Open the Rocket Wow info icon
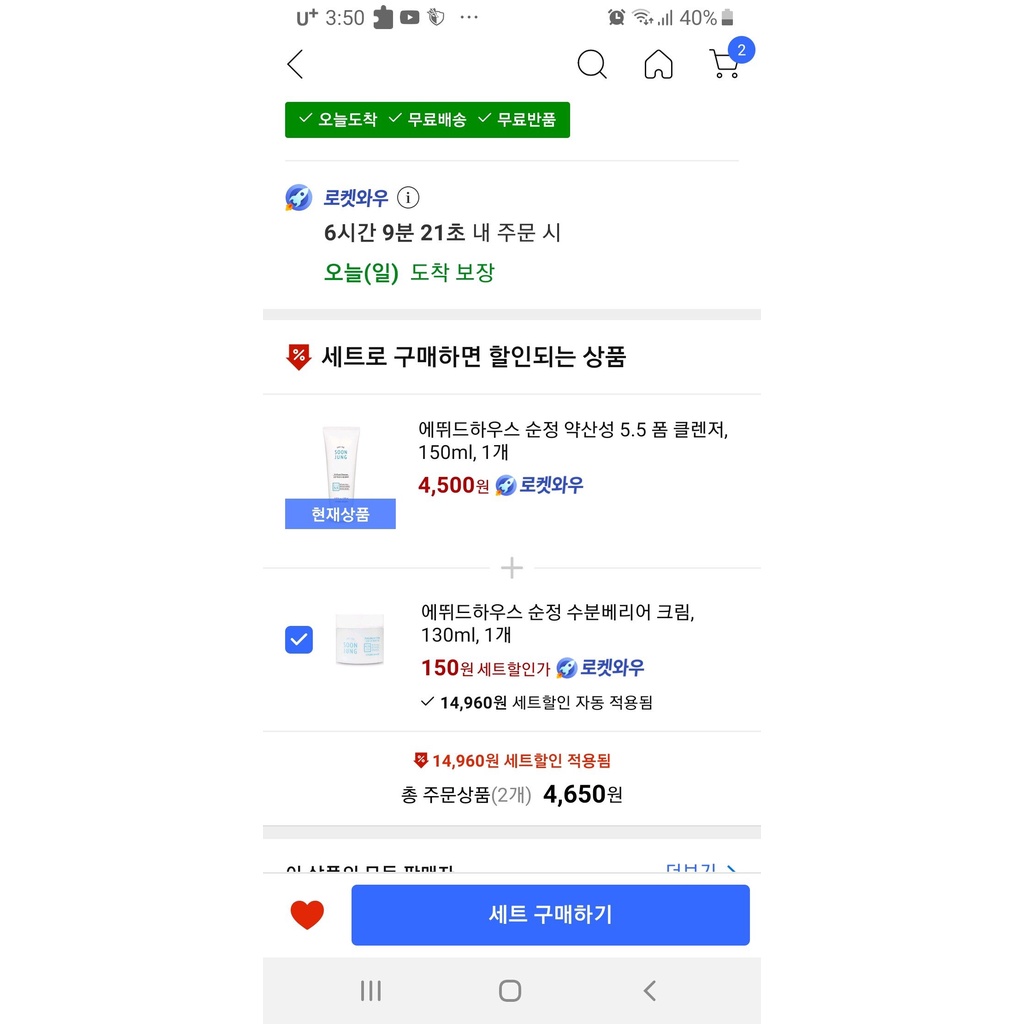1024x1024 pixels. [x=408, y=198]
